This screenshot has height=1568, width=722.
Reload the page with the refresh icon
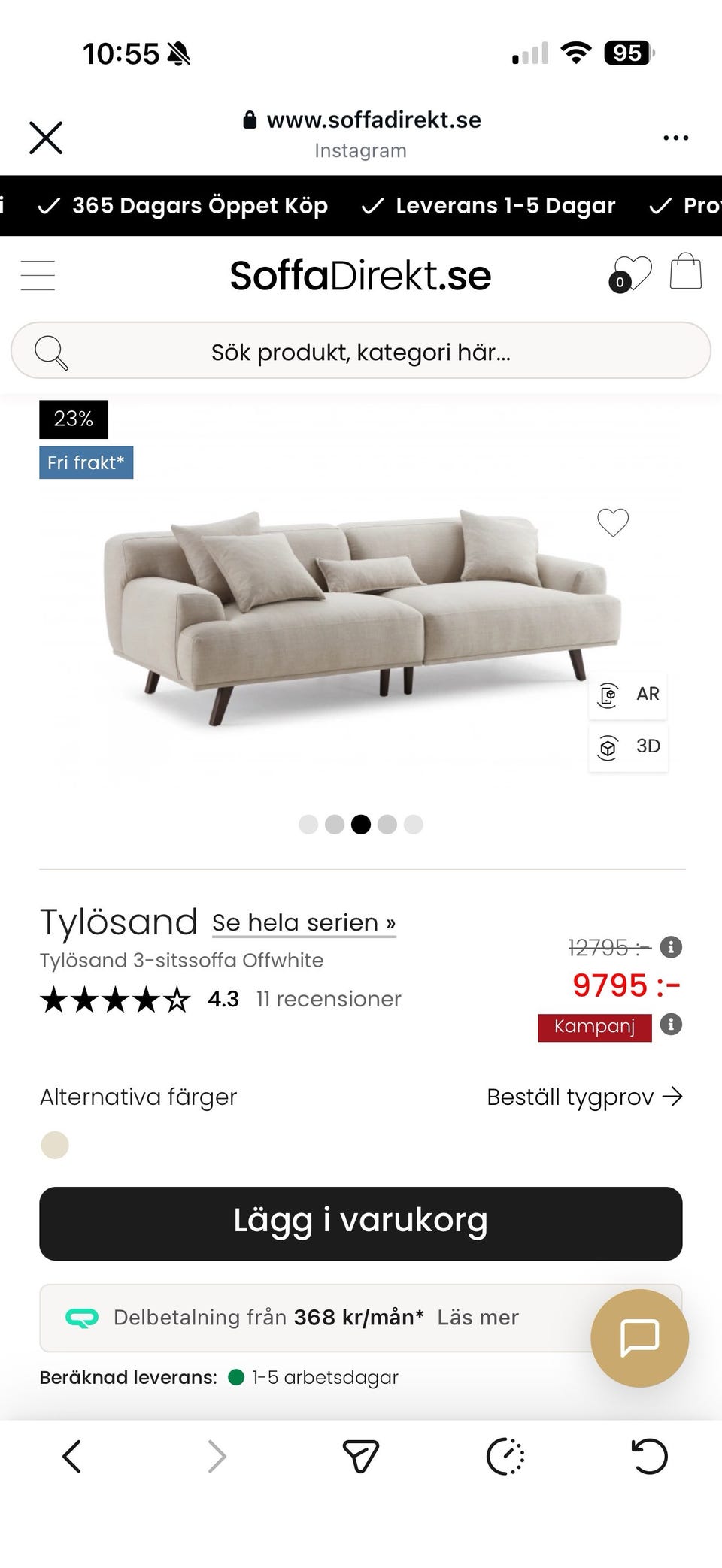(x=648, y=1455)
